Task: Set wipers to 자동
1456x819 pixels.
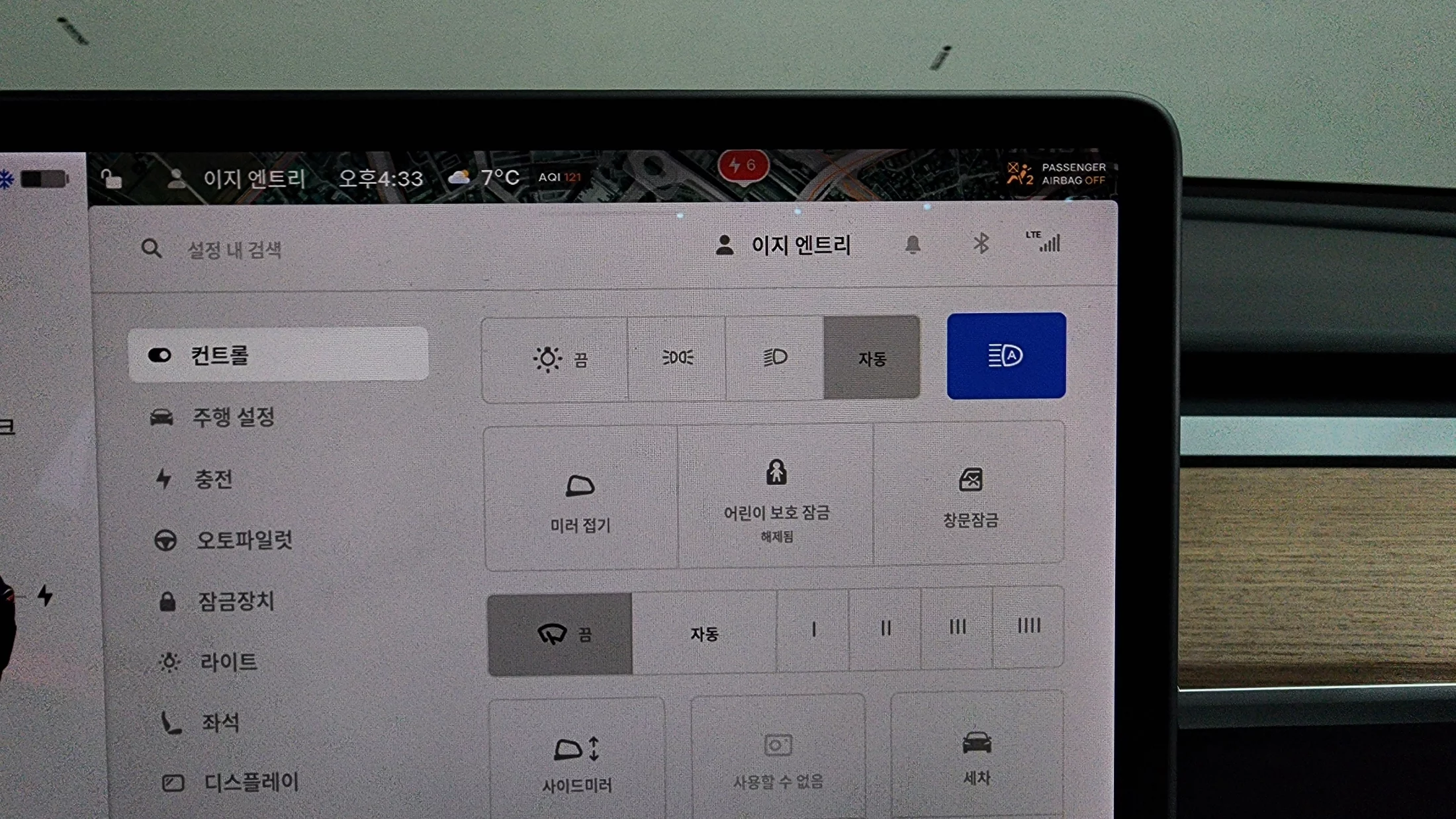Action: click(x=704, y=634)
